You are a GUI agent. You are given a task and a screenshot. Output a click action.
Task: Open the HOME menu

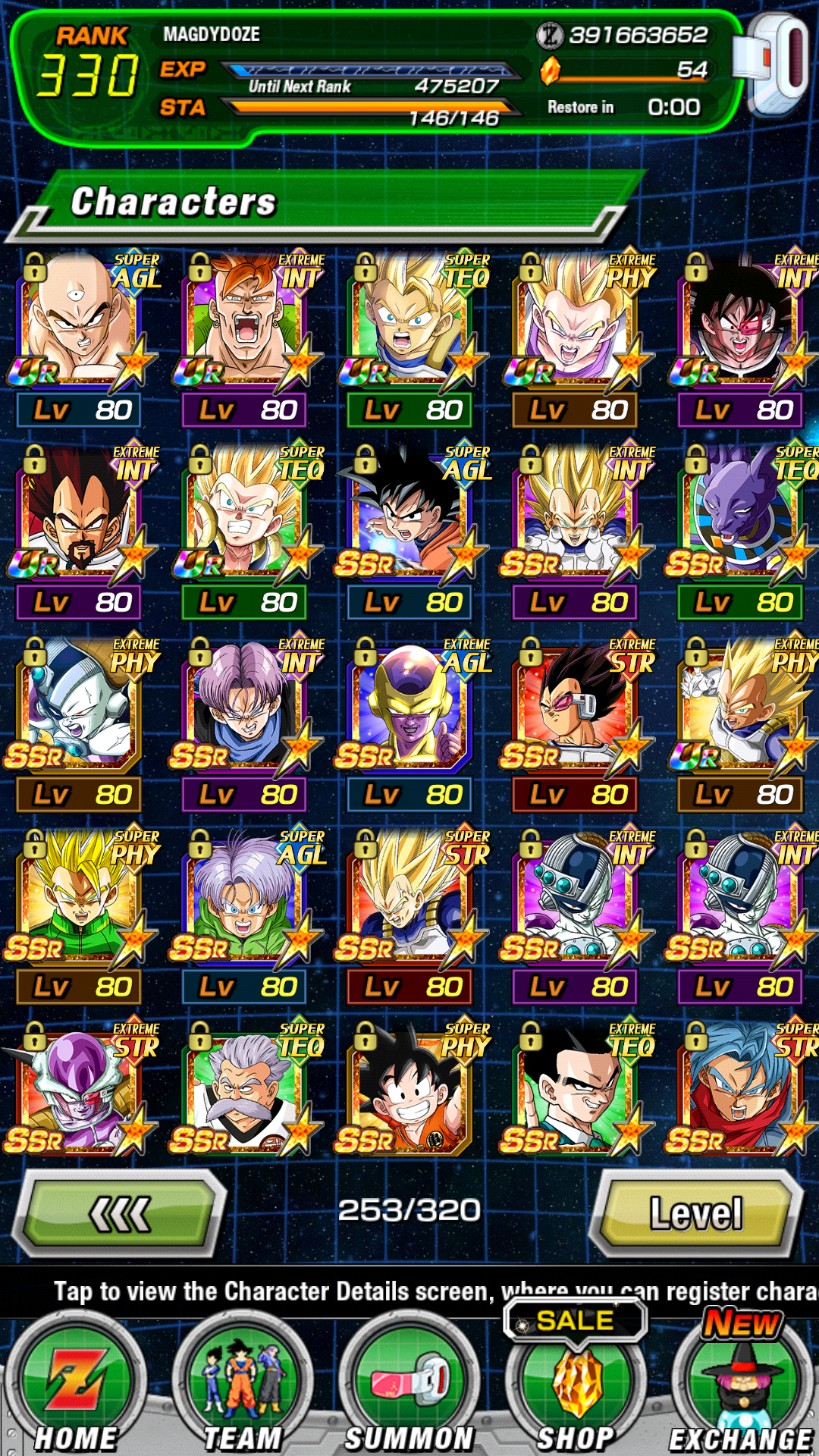pyautogui.click(x=76, y=1386)
